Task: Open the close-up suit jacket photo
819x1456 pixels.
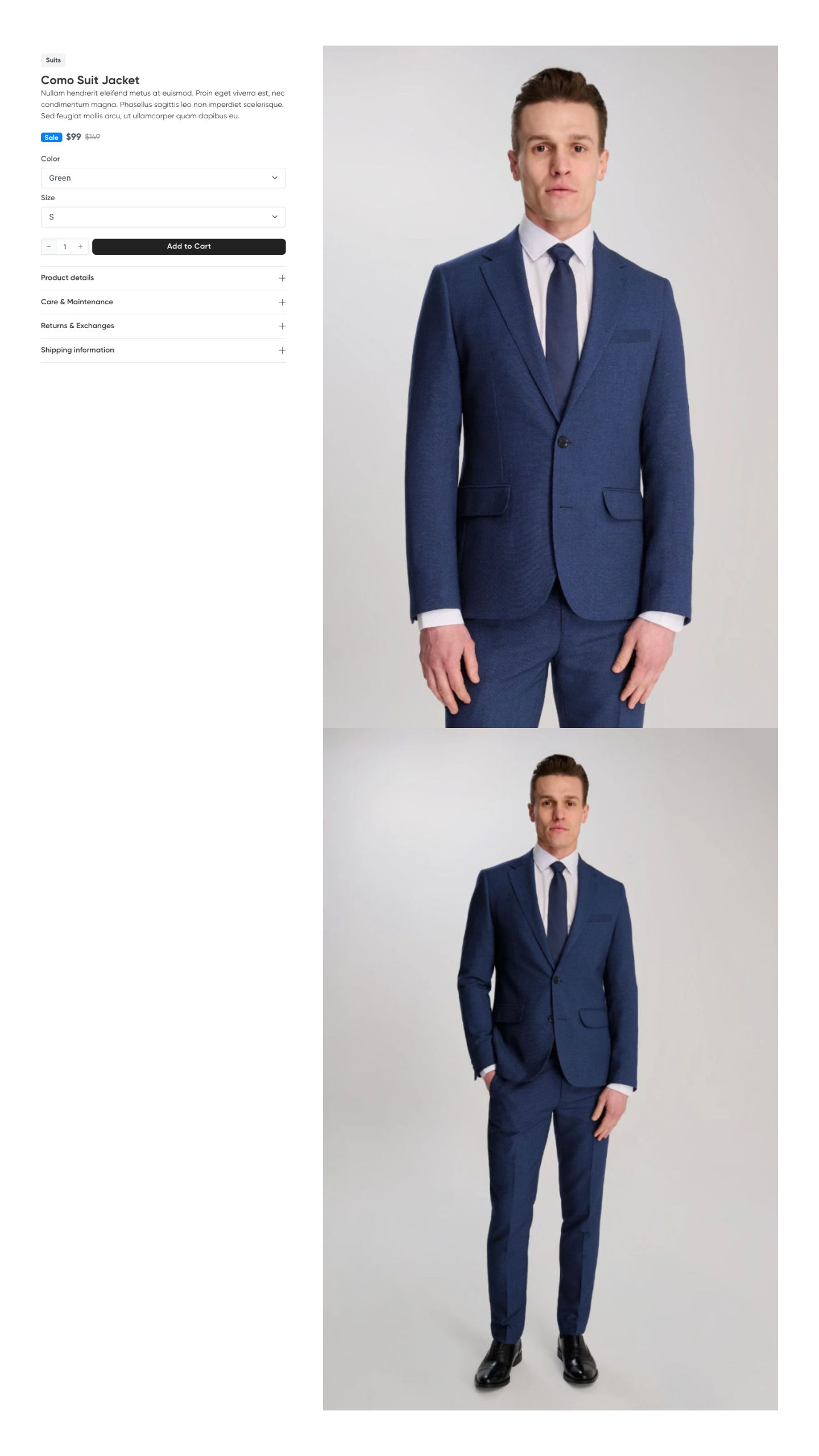Action: (549, 387)
